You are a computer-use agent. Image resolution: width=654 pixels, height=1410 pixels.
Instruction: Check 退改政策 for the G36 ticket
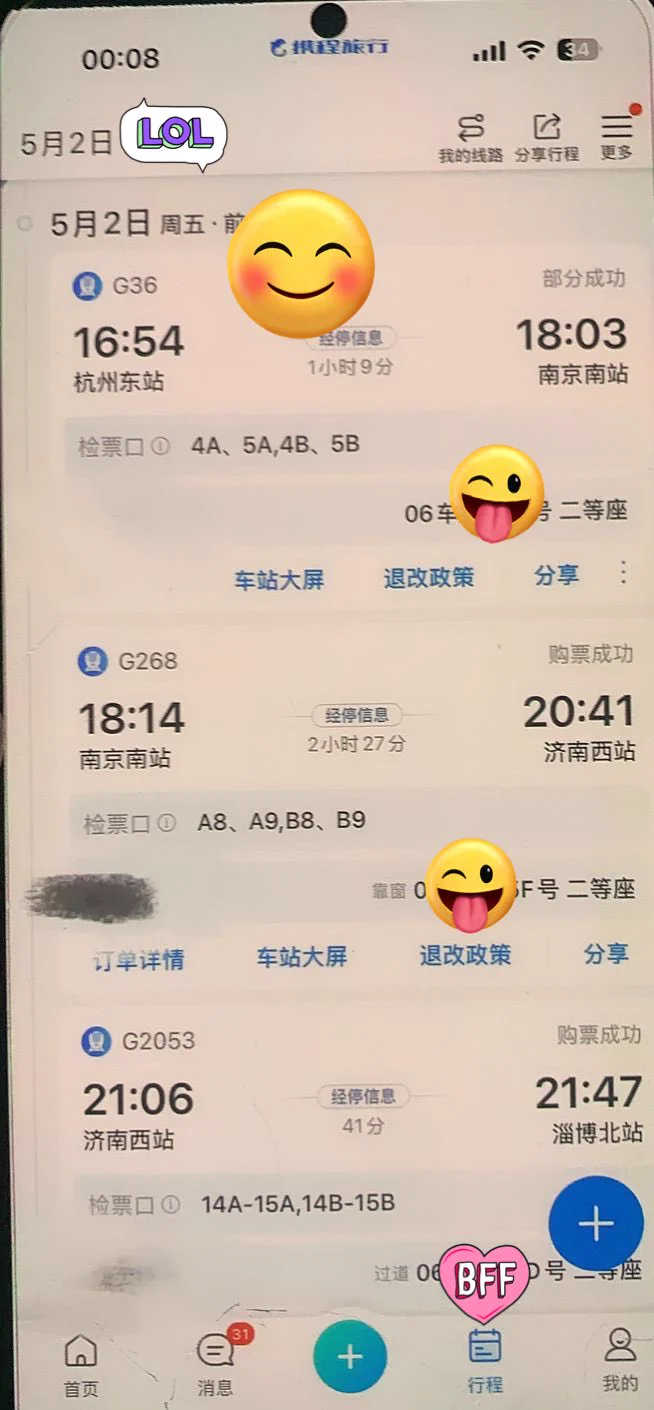[429, 577]
